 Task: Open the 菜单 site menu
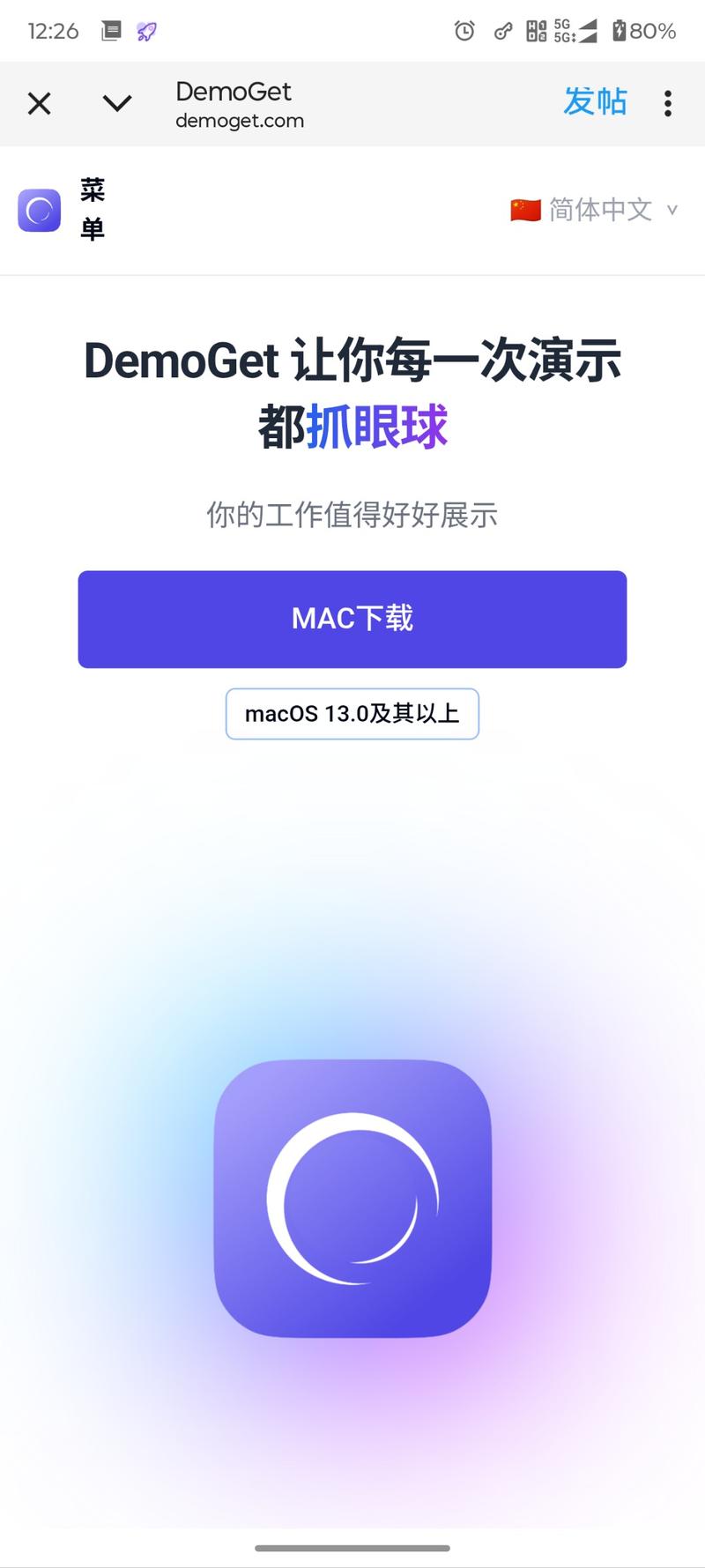coord(93,210)
